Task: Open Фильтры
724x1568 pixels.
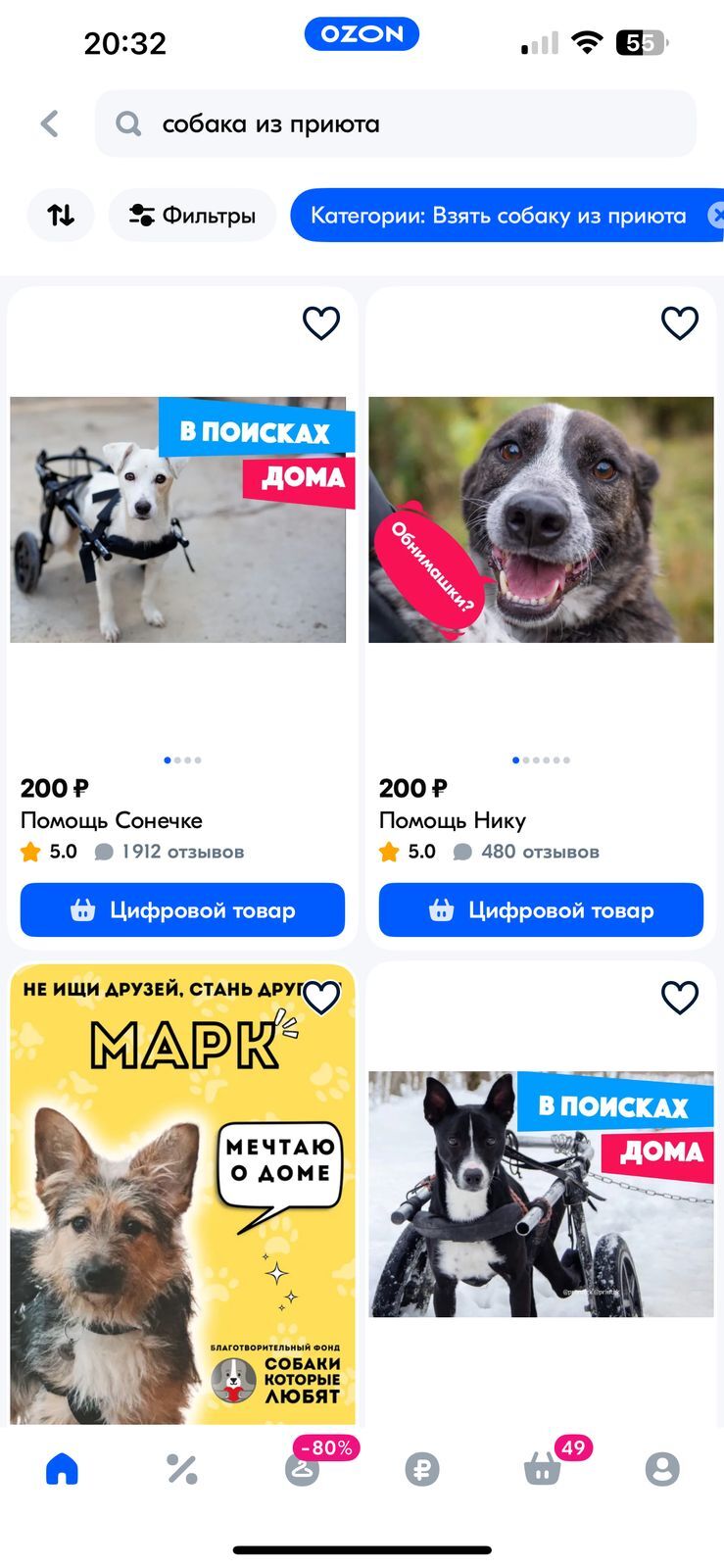Action: [x=192, y=215]
